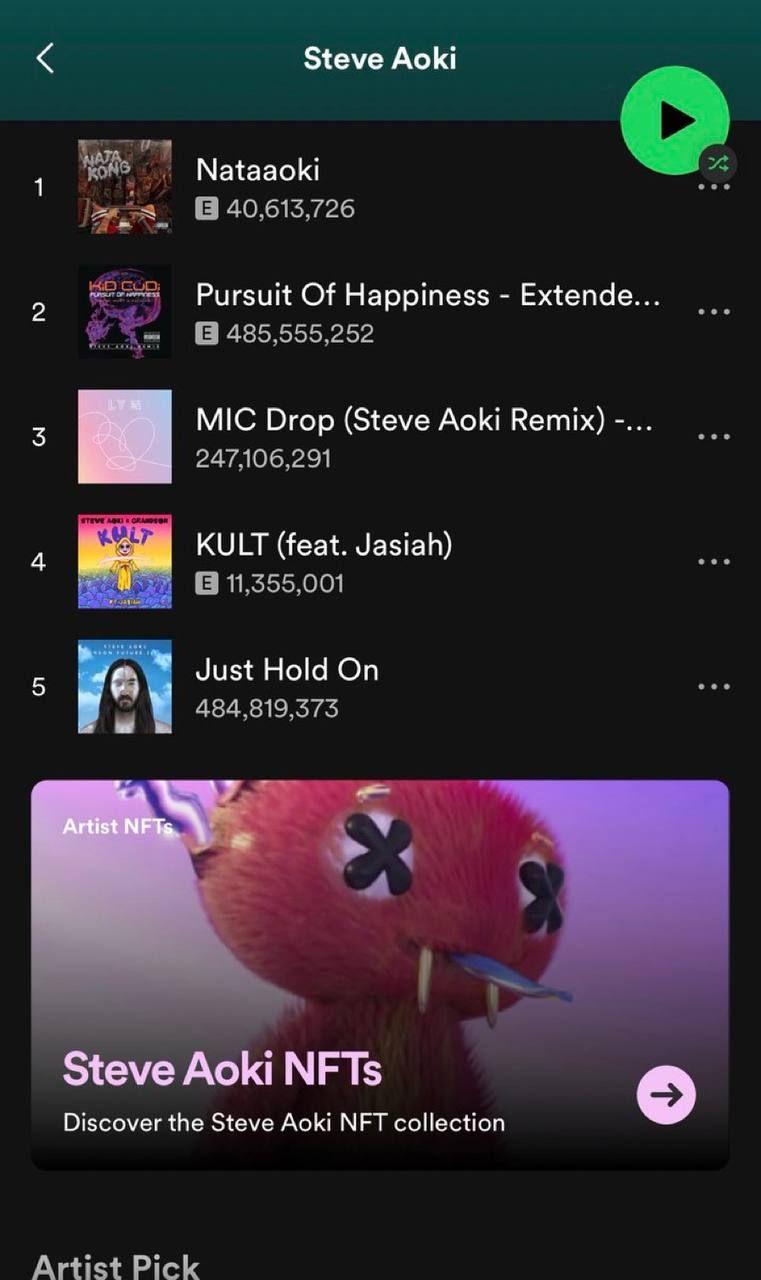Start shuffle play with the green button
The image size is (761, 1280).
pos(675,121)
